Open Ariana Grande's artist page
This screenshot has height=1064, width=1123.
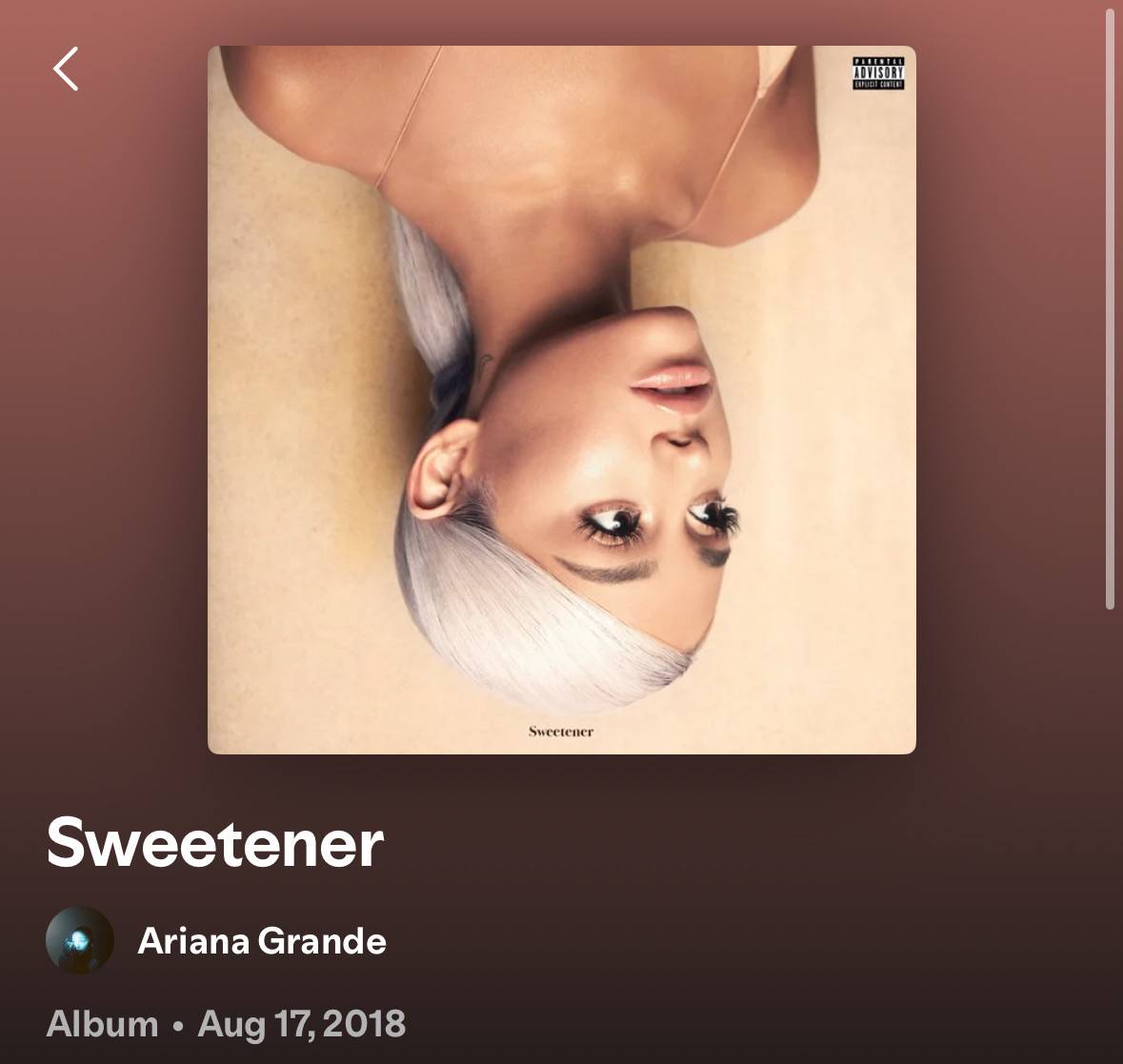click(x=262, y=941)
